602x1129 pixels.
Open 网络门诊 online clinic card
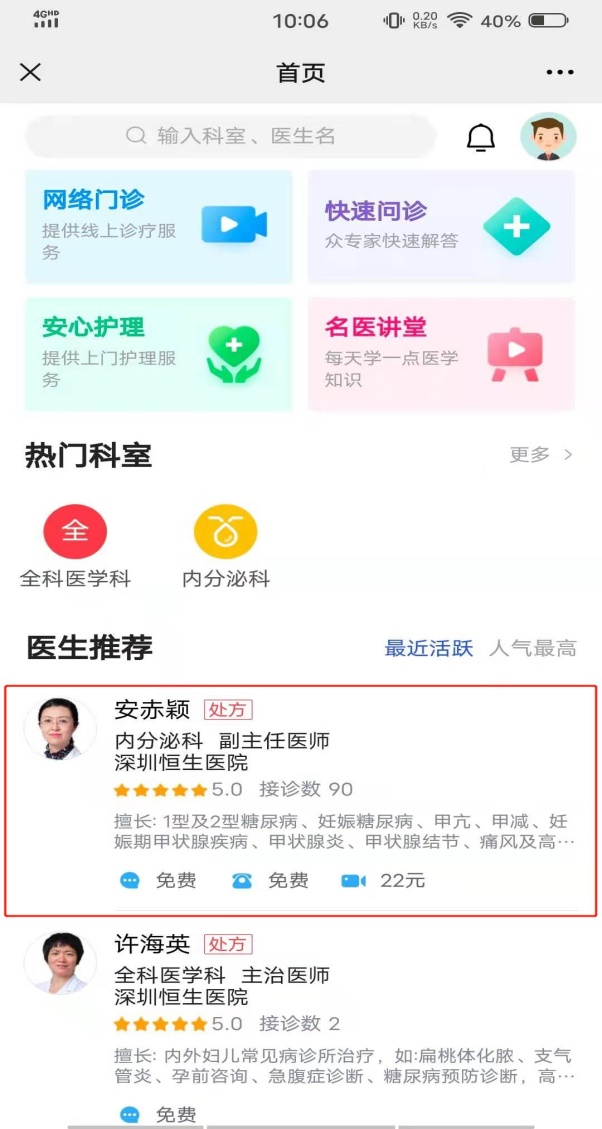click(158, 226)
